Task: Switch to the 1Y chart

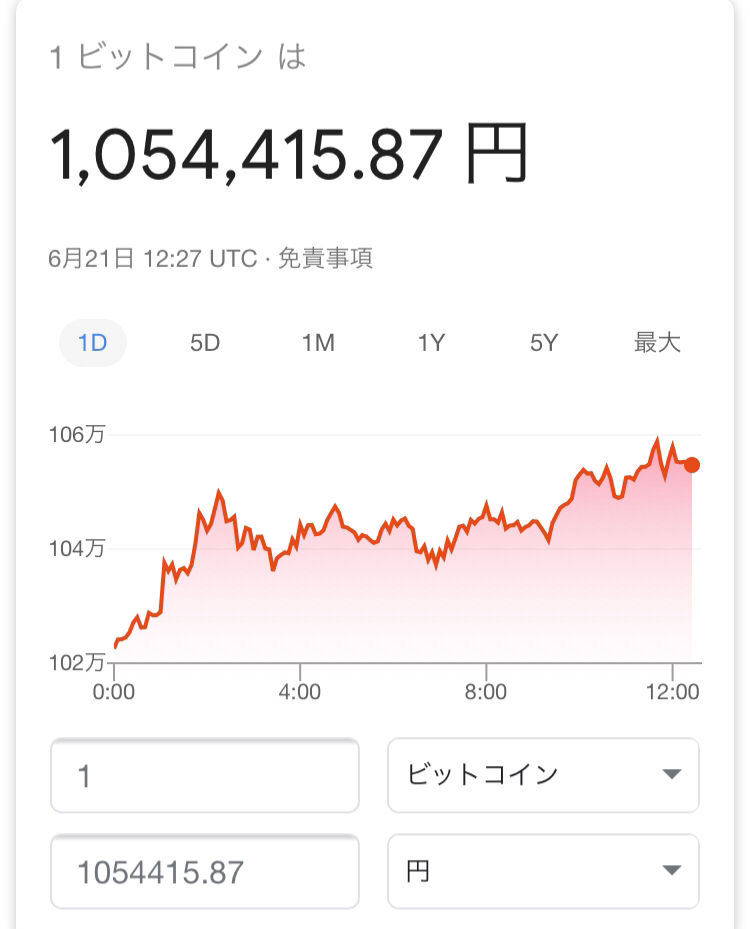Action: tap(431, 343)
